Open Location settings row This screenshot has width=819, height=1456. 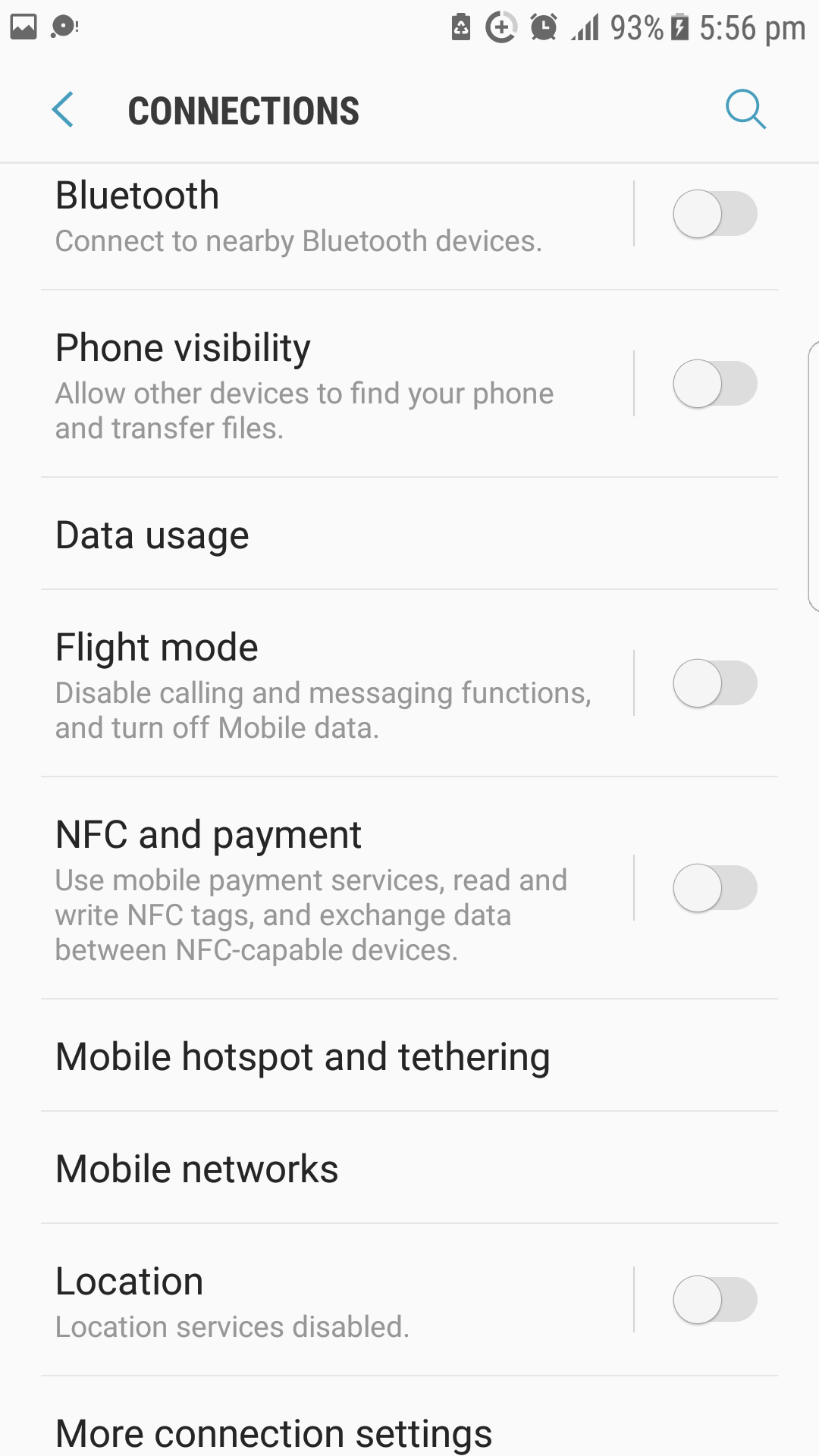point(337,1301)
